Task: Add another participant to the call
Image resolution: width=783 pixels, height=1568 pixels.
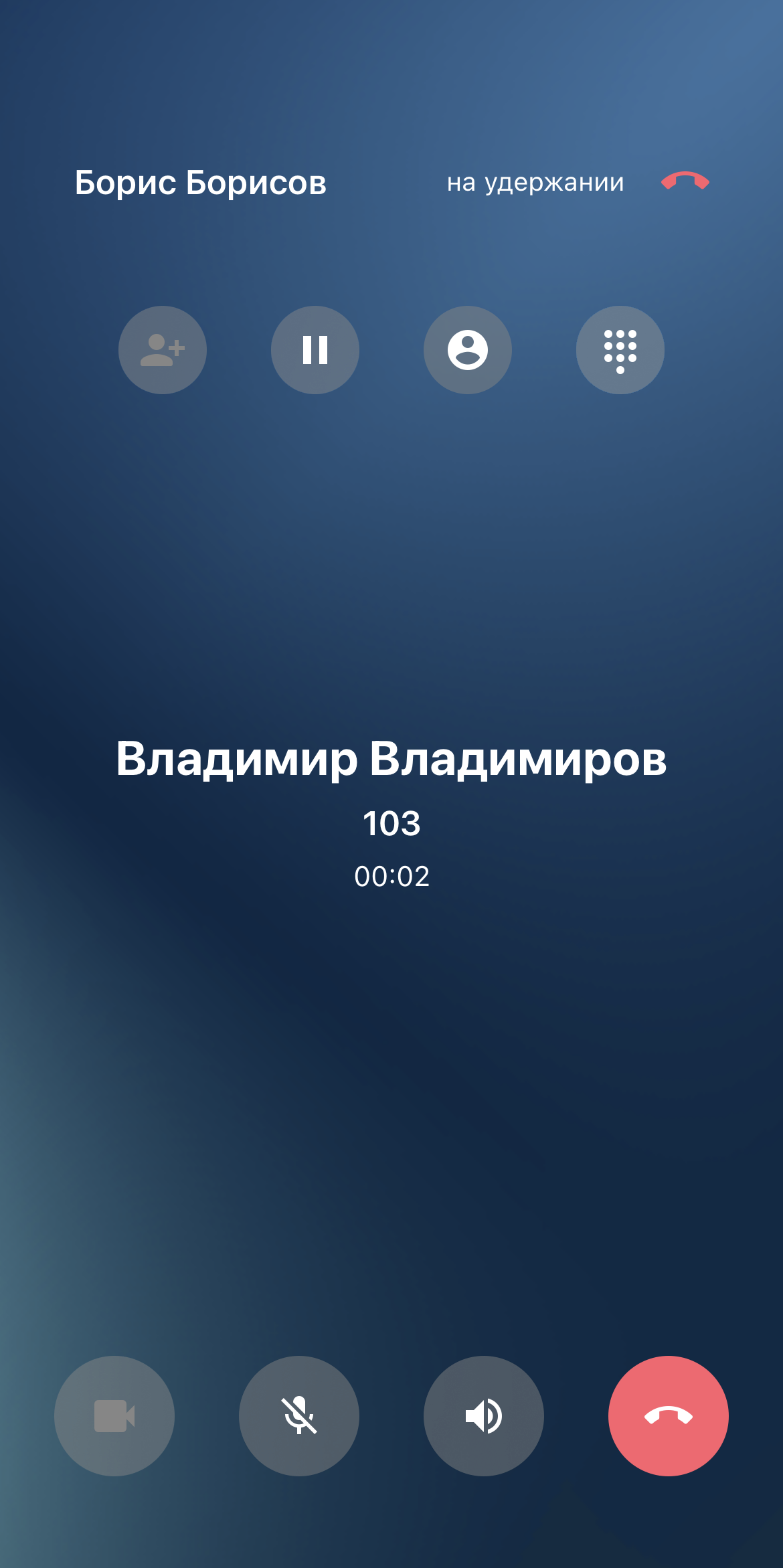Action: pyautogui.click(x=163, y=350)
